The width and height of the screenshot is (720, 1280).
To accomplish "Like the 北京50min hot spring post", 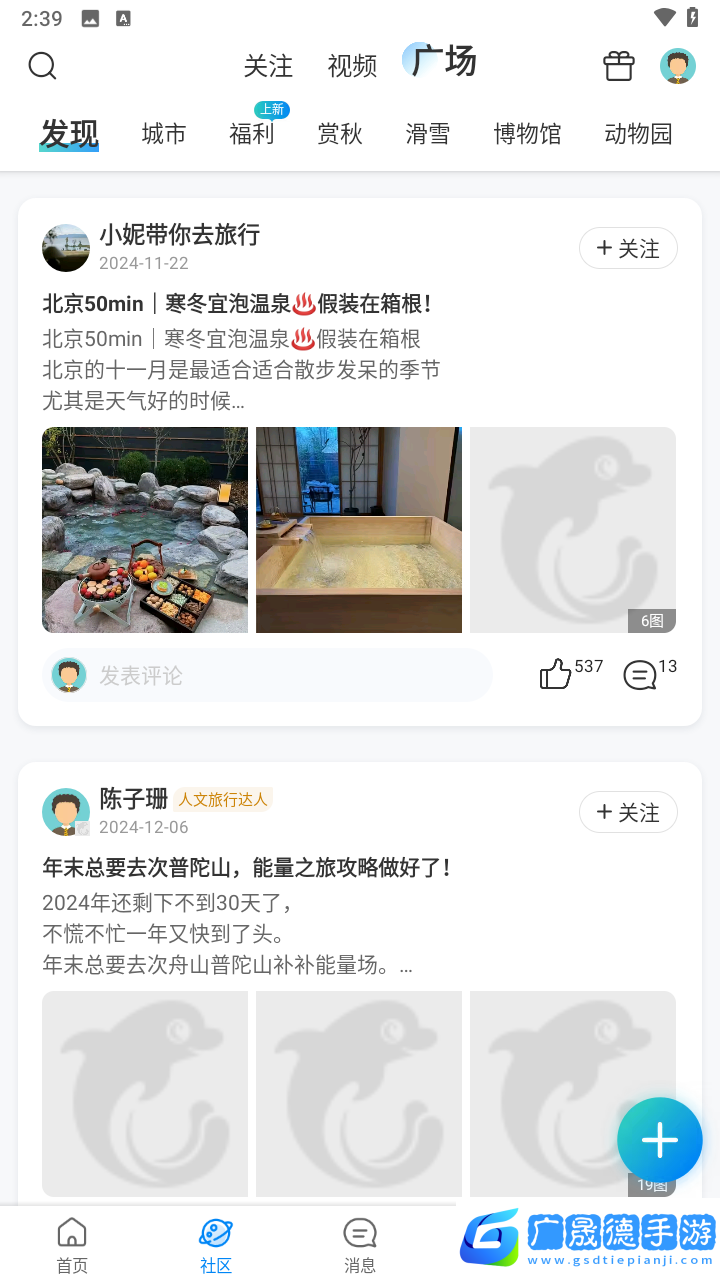I will (556, 675).
